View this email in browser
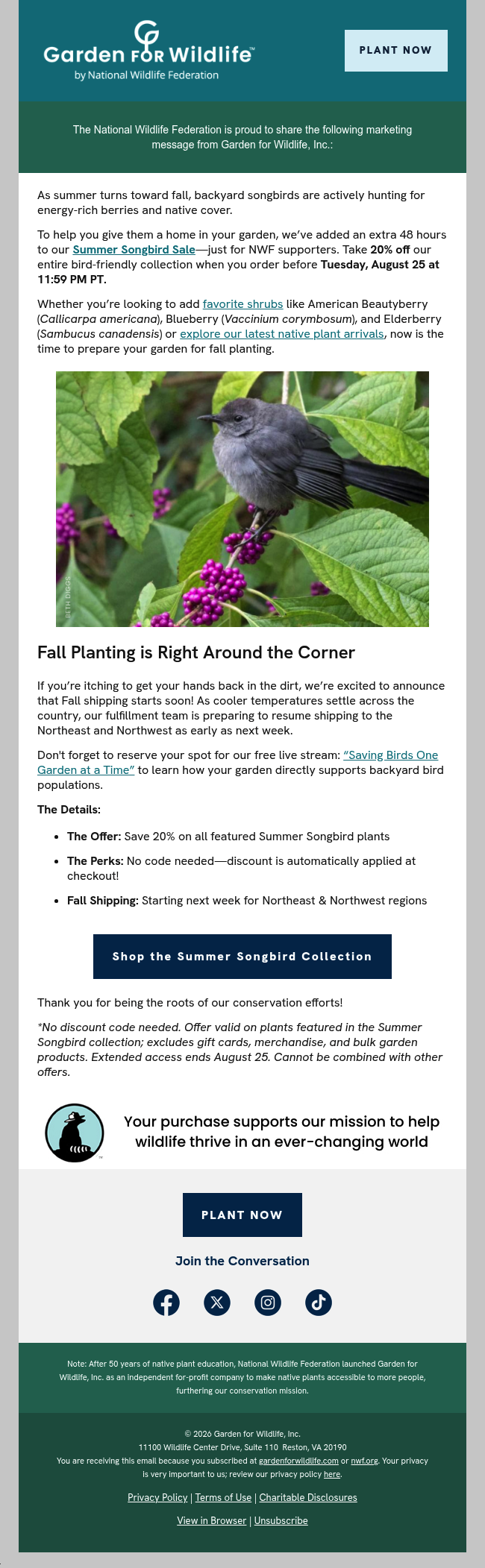This screenshot has width=485, height=1568. pos(211,1520)
